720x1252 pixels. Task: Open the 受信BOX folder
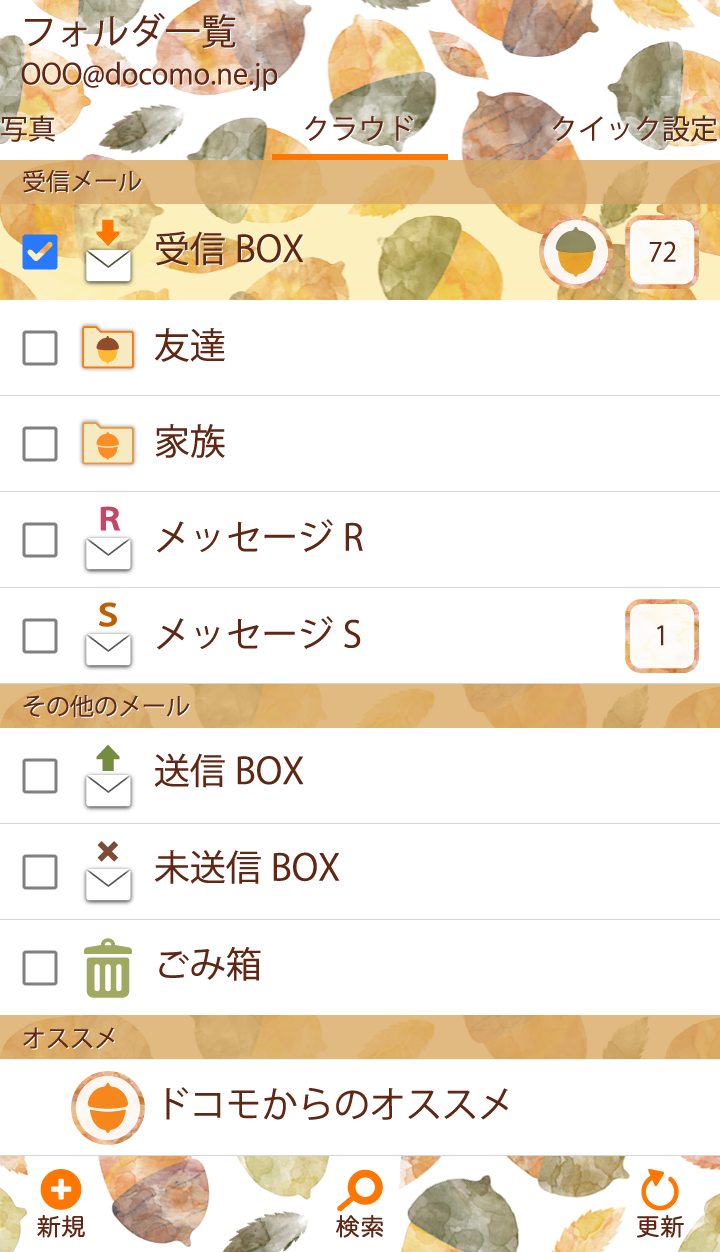(230, 251)
